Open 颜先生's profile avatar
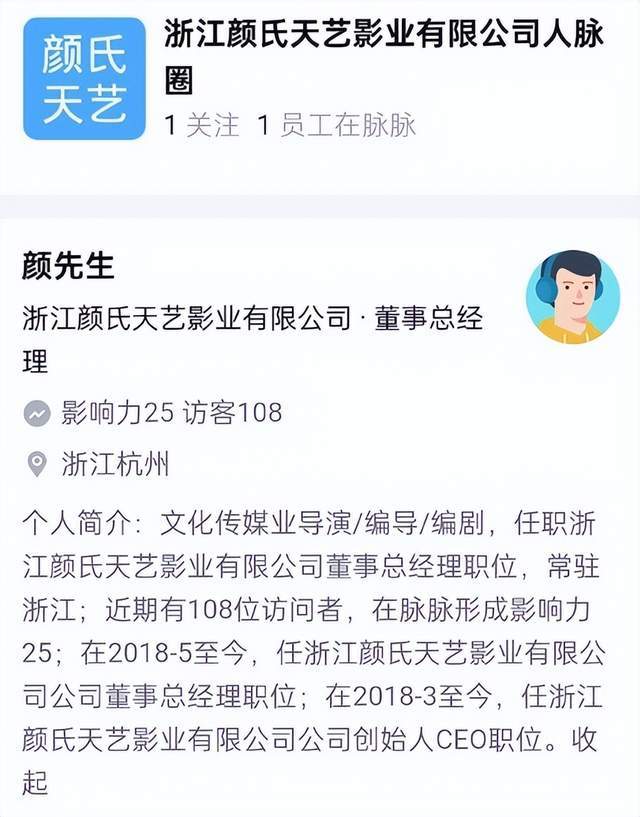Screen dimensions: 640x817 click(x=572, y=297)
